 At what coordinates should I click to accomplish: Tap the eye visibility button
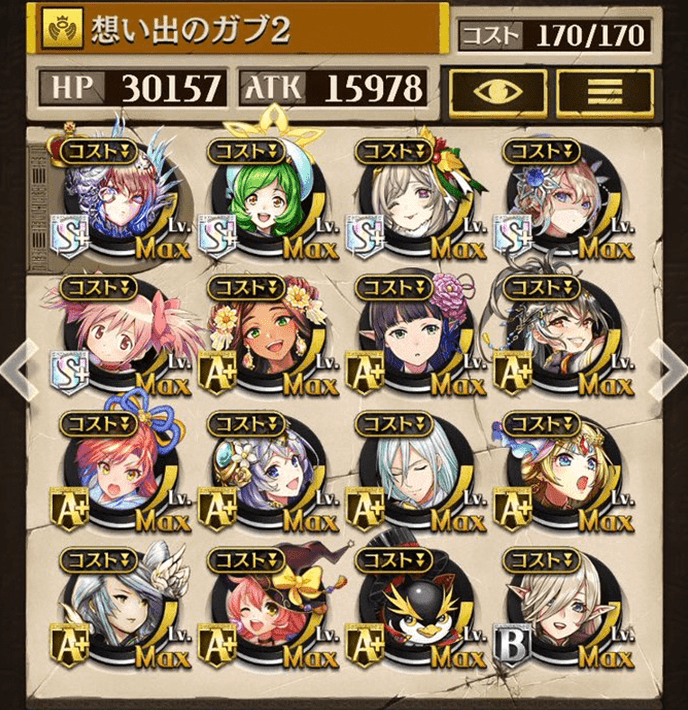pyautogui.click(x=496, y=91)
